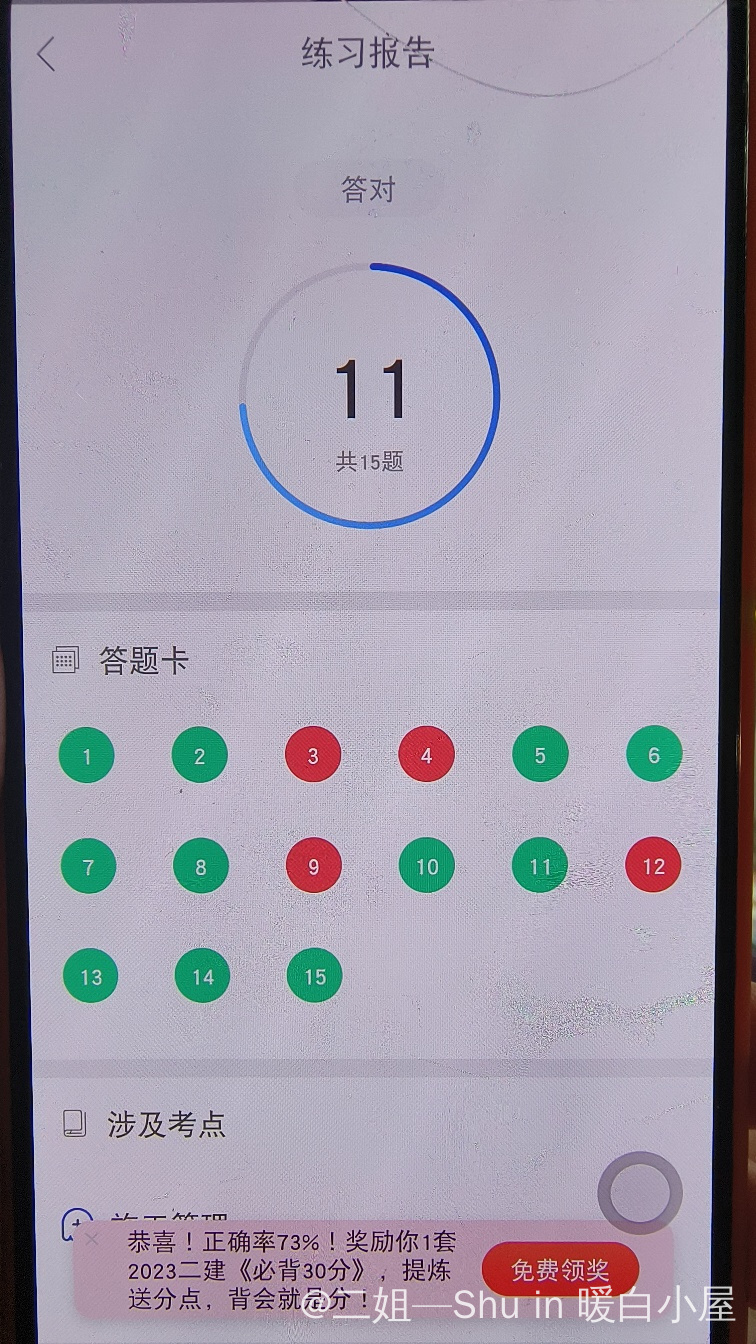
Task: Review wrong question 9
Action: 314,866
